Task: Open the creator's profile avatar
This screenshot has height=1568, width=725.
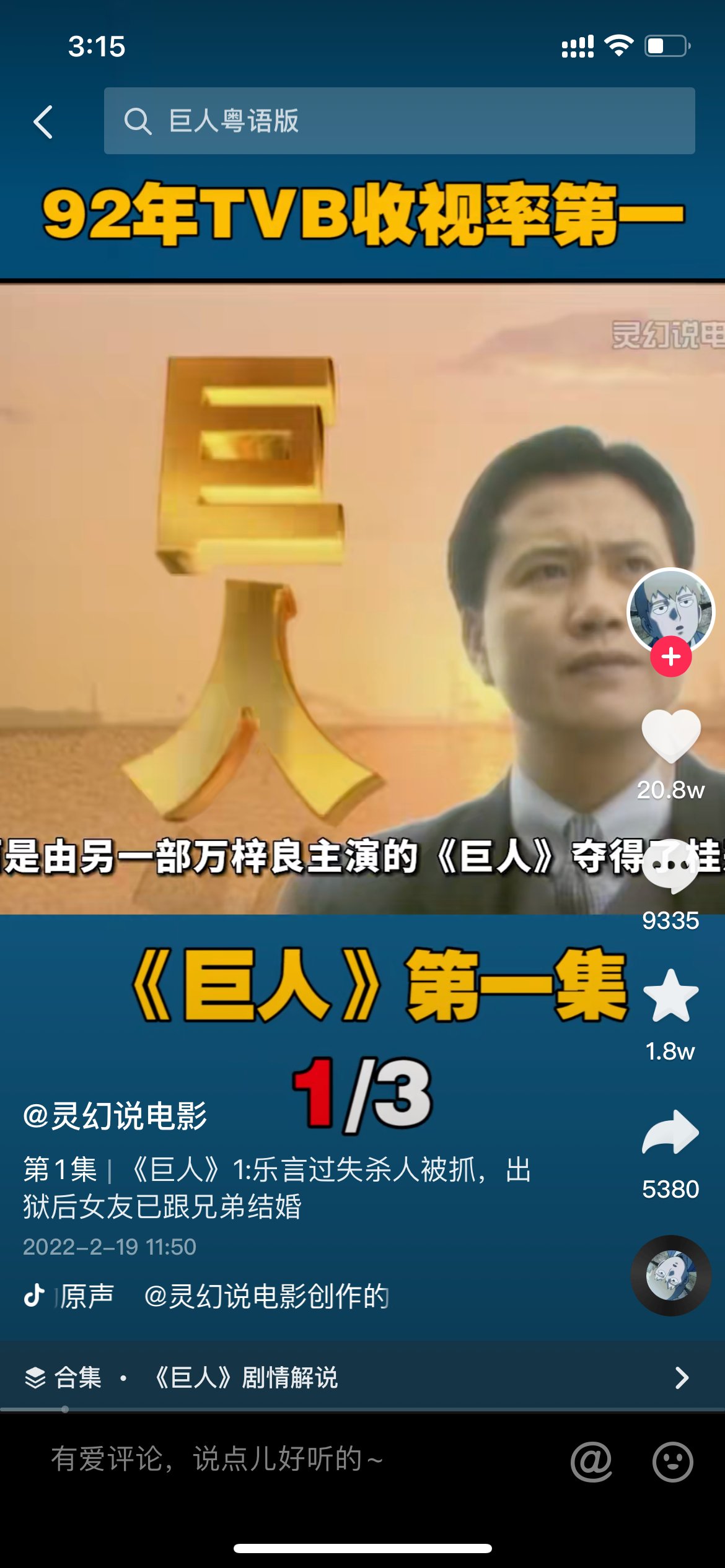Action: pyautogui.click(x=670, y=610)
